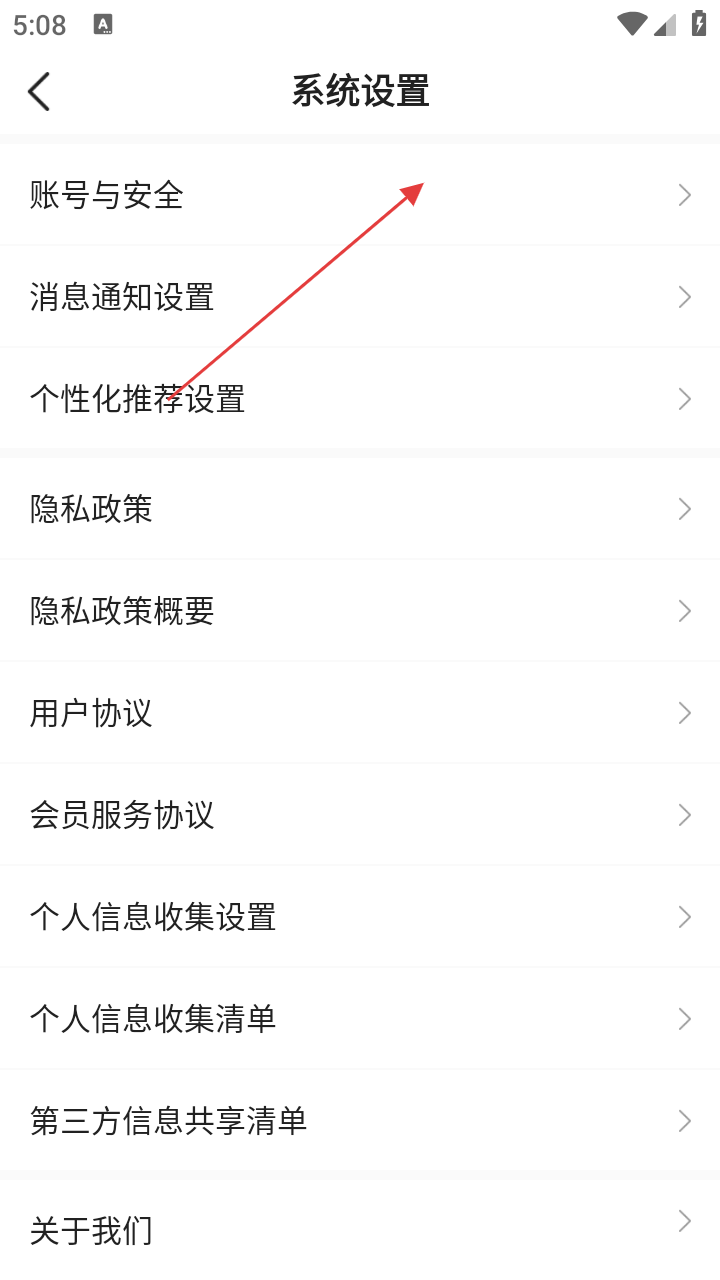This screenshot has height=1280, width=720.
Task: Open 隐私政策概要
Action: tap(360, 611)
